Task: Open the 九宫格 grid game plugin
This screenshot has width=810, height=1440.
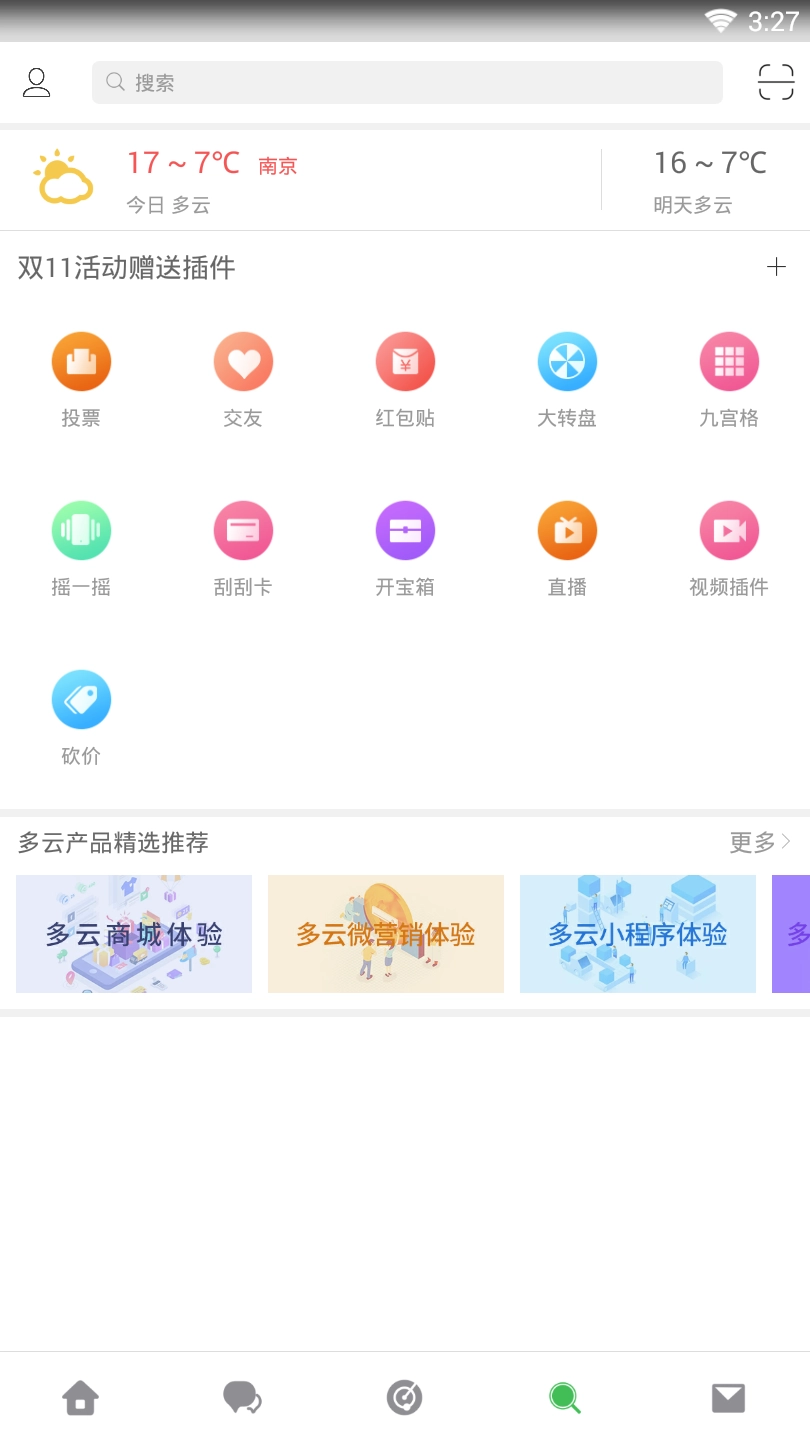Action: [729, 361]
